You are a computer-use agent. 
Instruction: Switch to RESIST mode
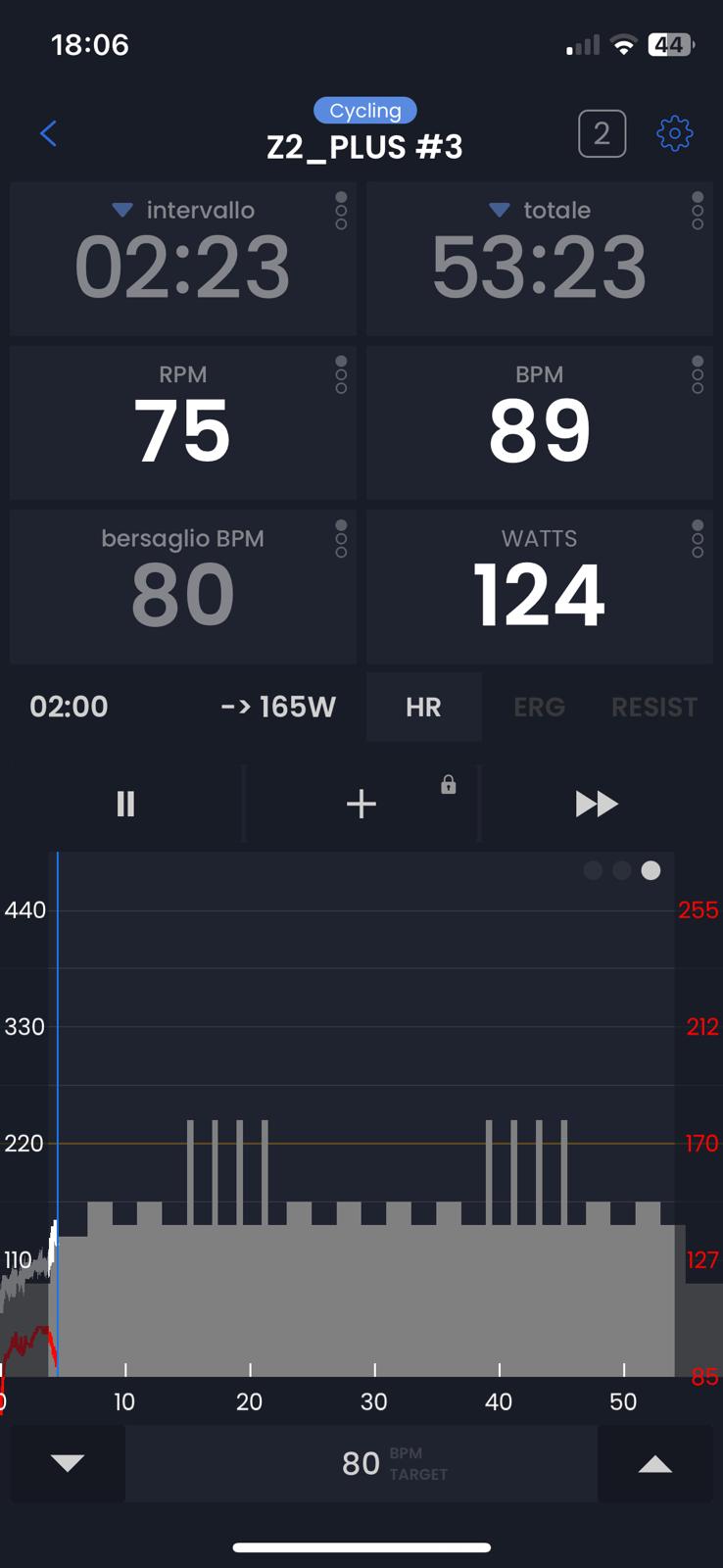pos(654,707)
